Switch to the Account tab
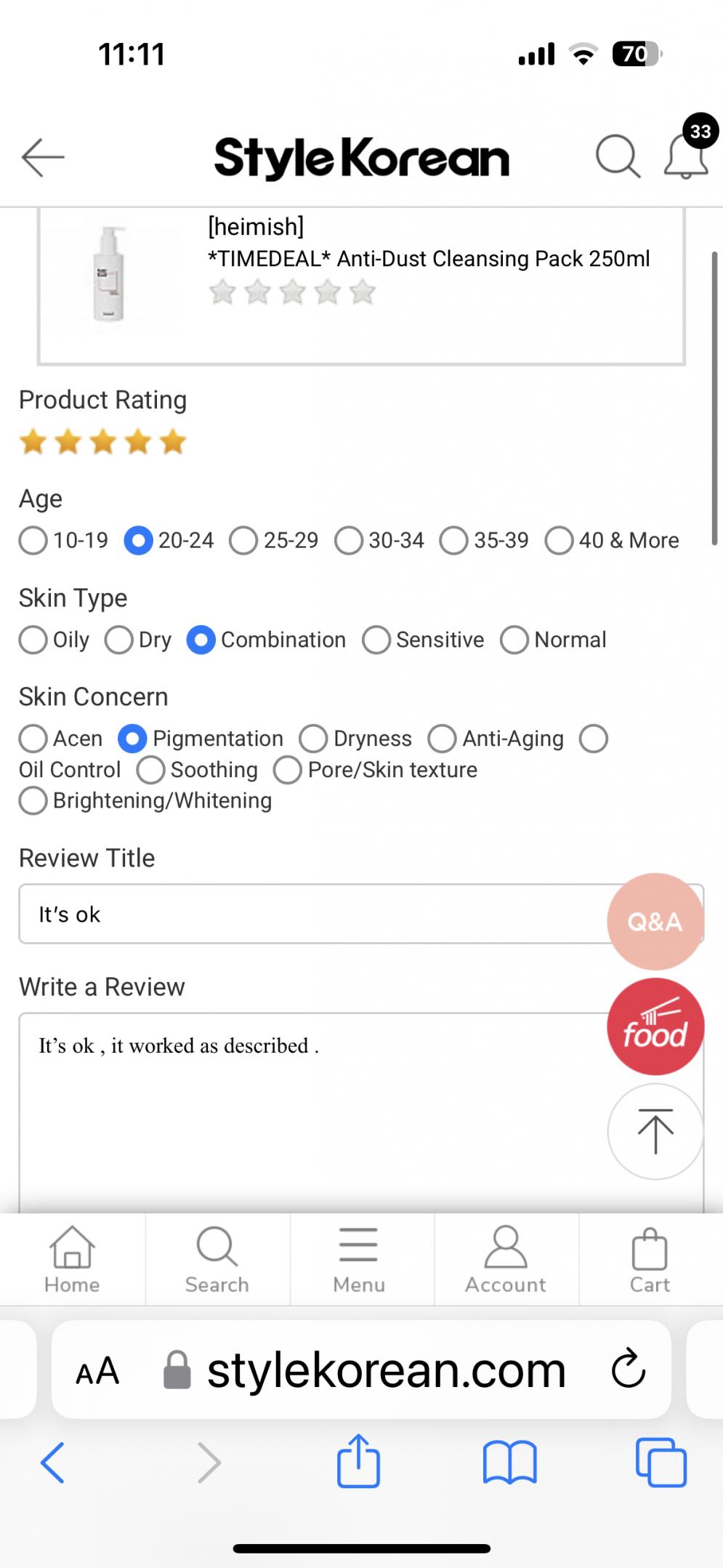723x1568 pixels. [x=506, y=1260]
